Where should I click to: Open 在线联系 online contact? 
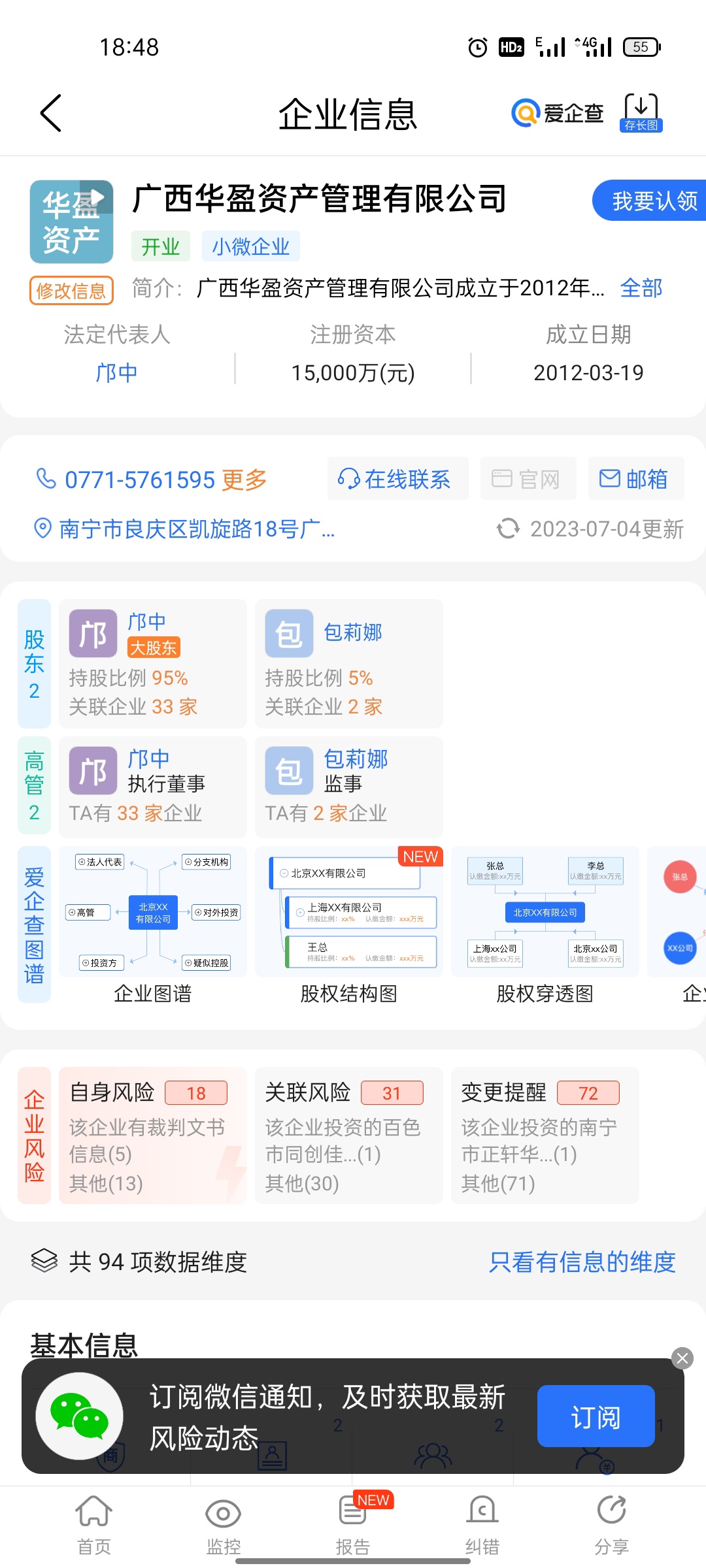(397, 479)
